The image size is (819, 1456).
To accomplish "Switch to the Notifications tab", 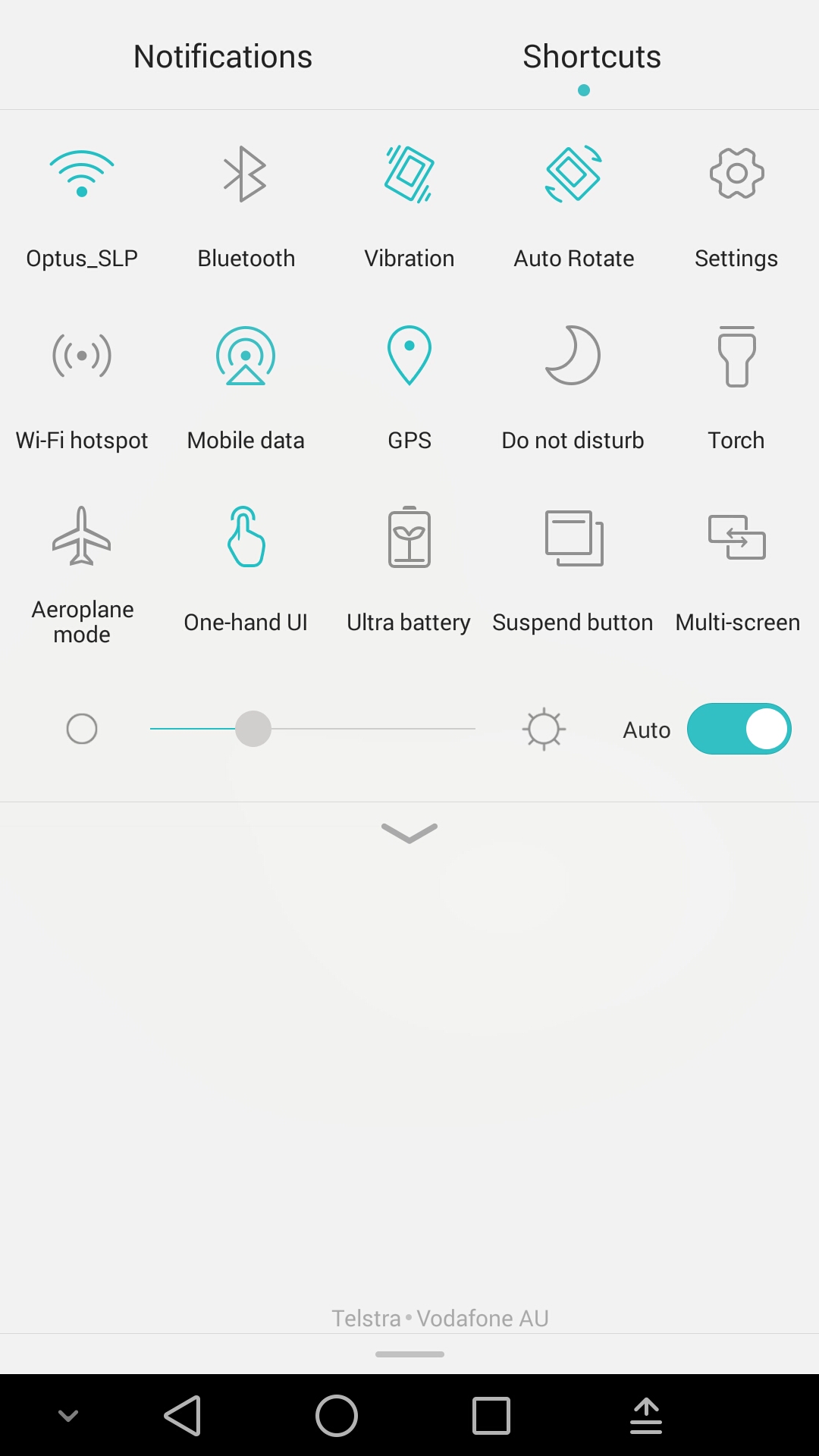I will point(223,57).
